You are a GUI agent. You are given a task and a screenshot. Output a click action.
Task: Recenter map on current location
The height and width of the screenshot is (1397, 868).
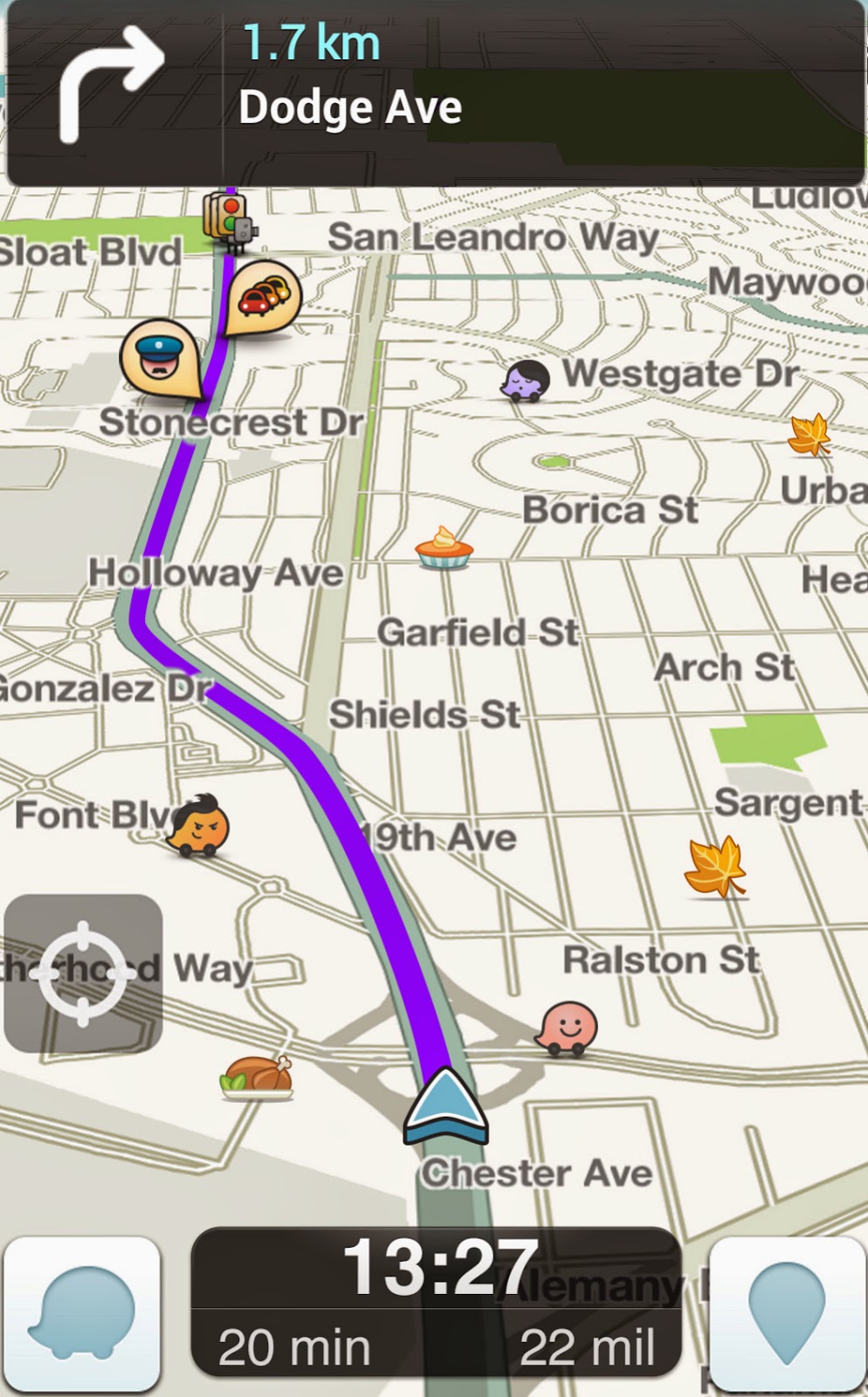point(83,973)
